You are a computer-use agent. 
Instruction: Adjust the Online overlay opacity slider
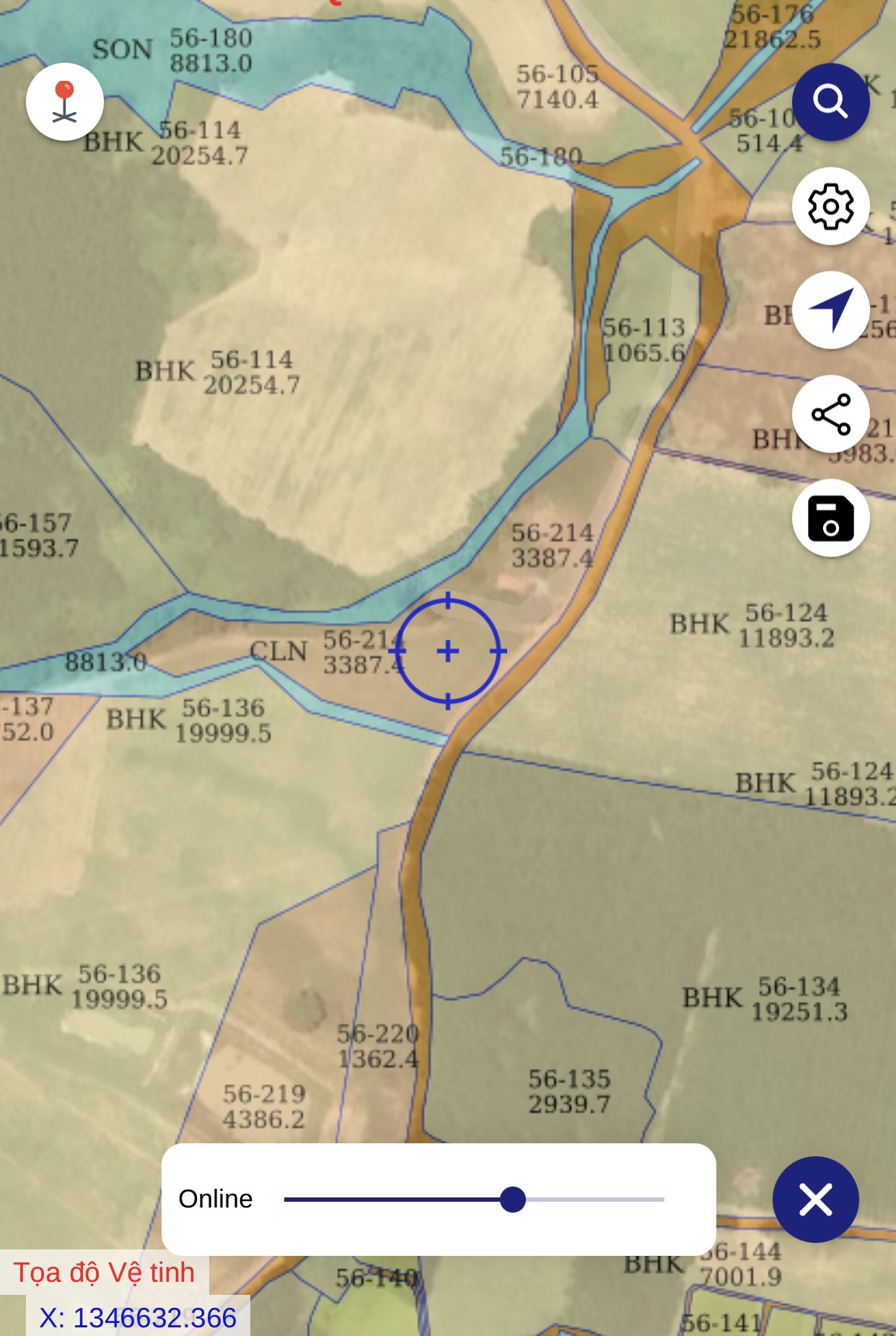512,1200
